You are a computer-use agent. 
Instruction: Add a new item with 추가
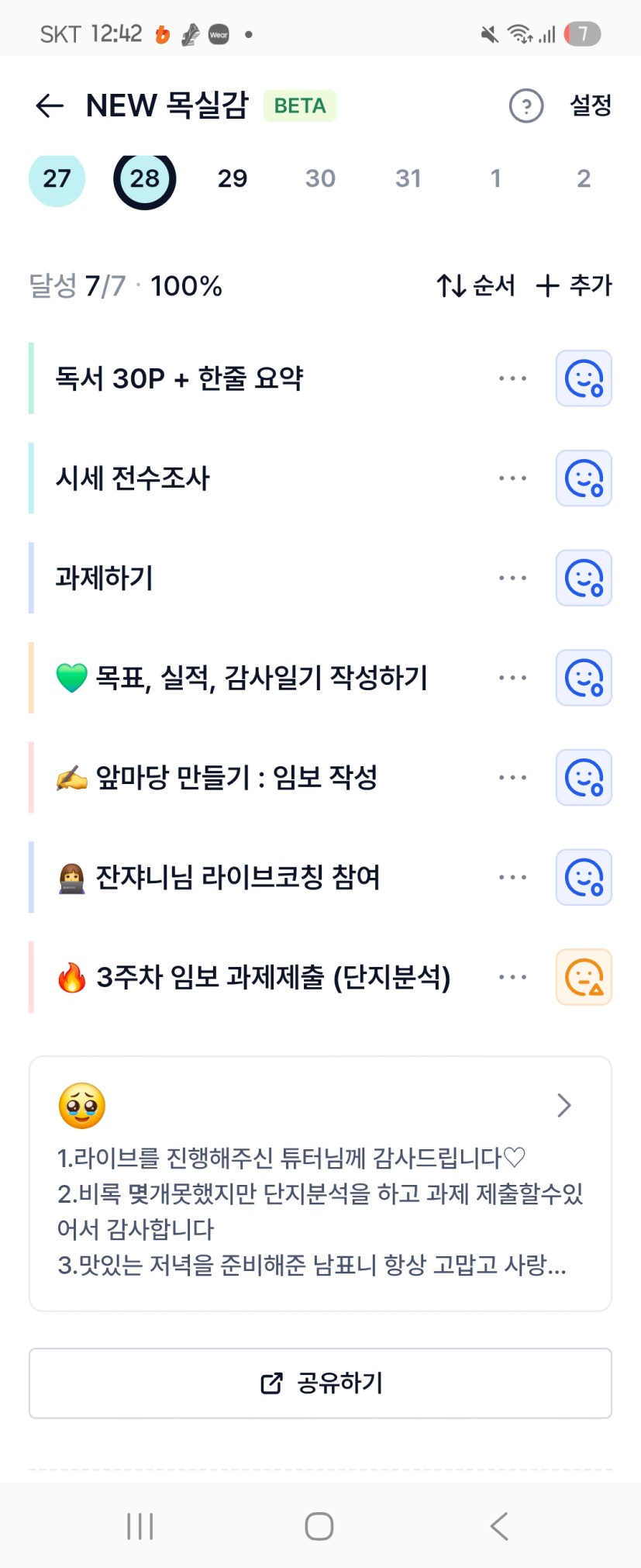574,285
